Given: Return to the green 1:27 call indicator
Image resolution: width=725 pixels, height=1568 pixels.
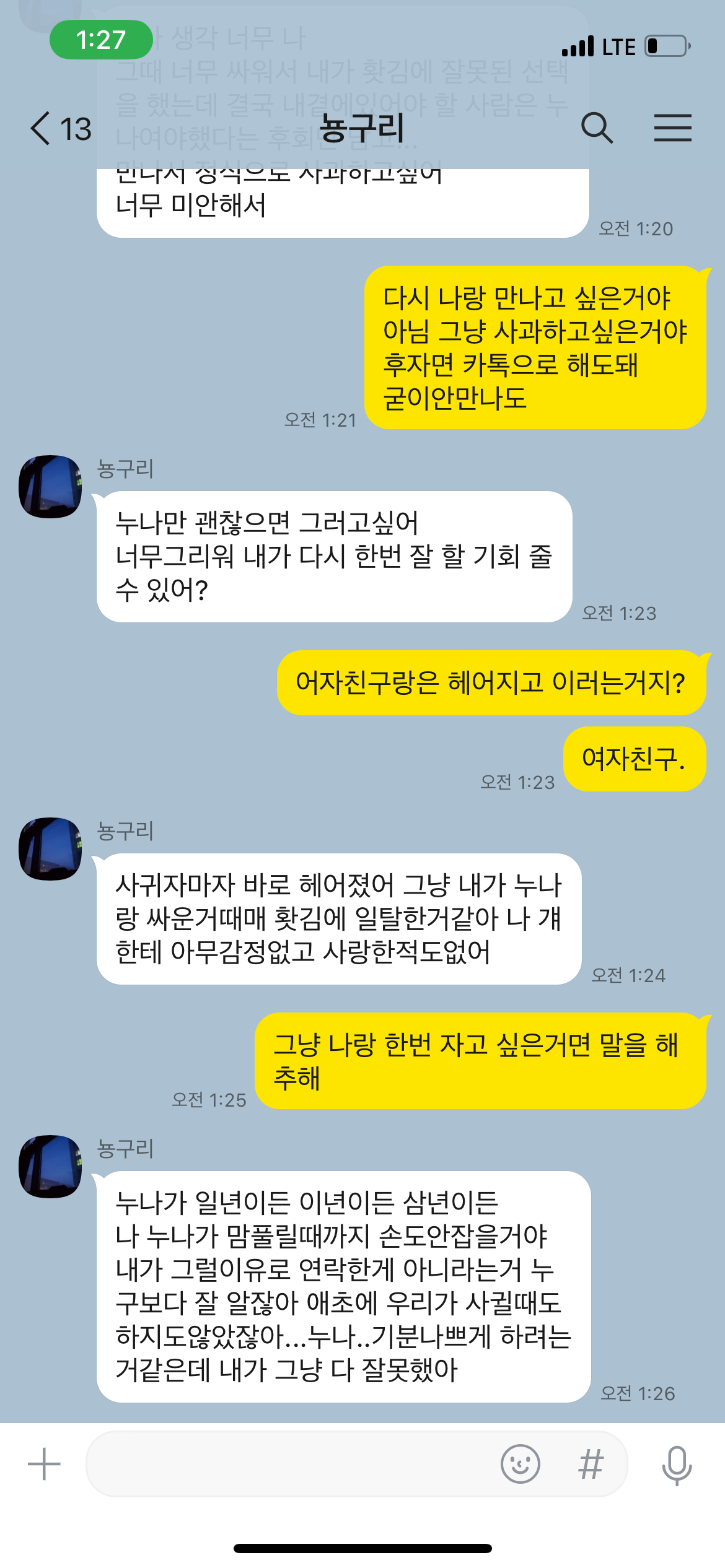Looking at the screenshot, I should pyautogui.click(x=101, y=40).
